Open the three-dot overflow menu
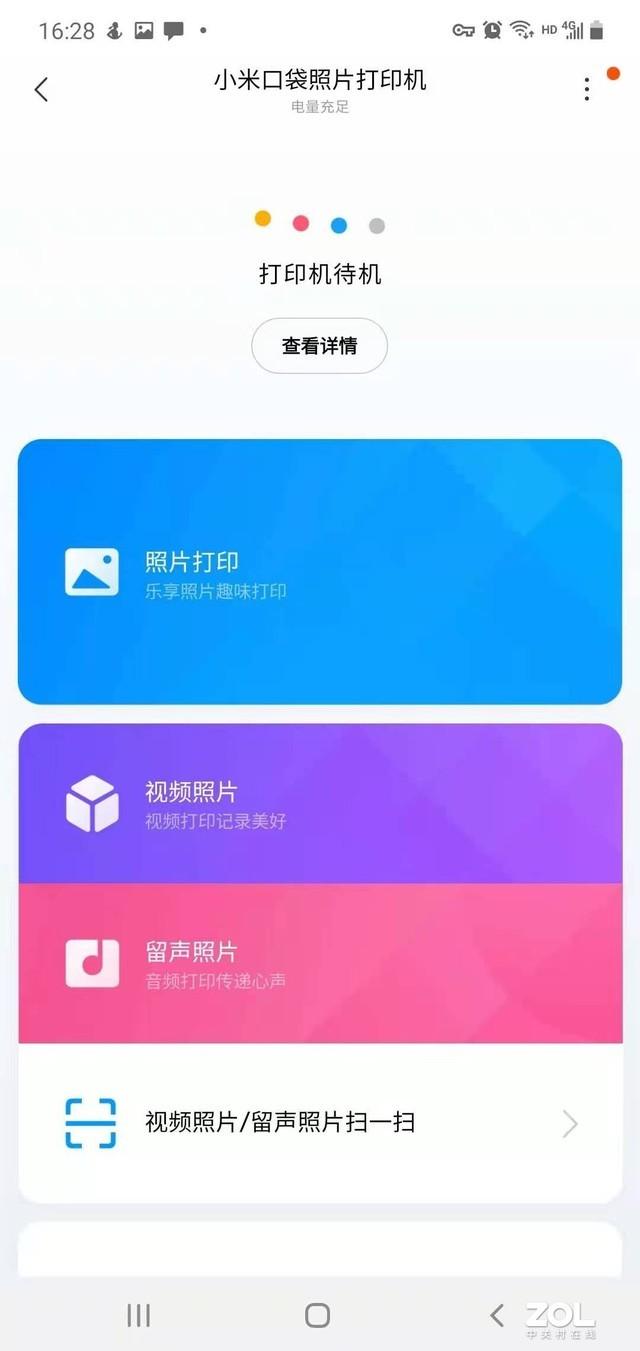640x1351 pixels. click(x=587, y=90)
